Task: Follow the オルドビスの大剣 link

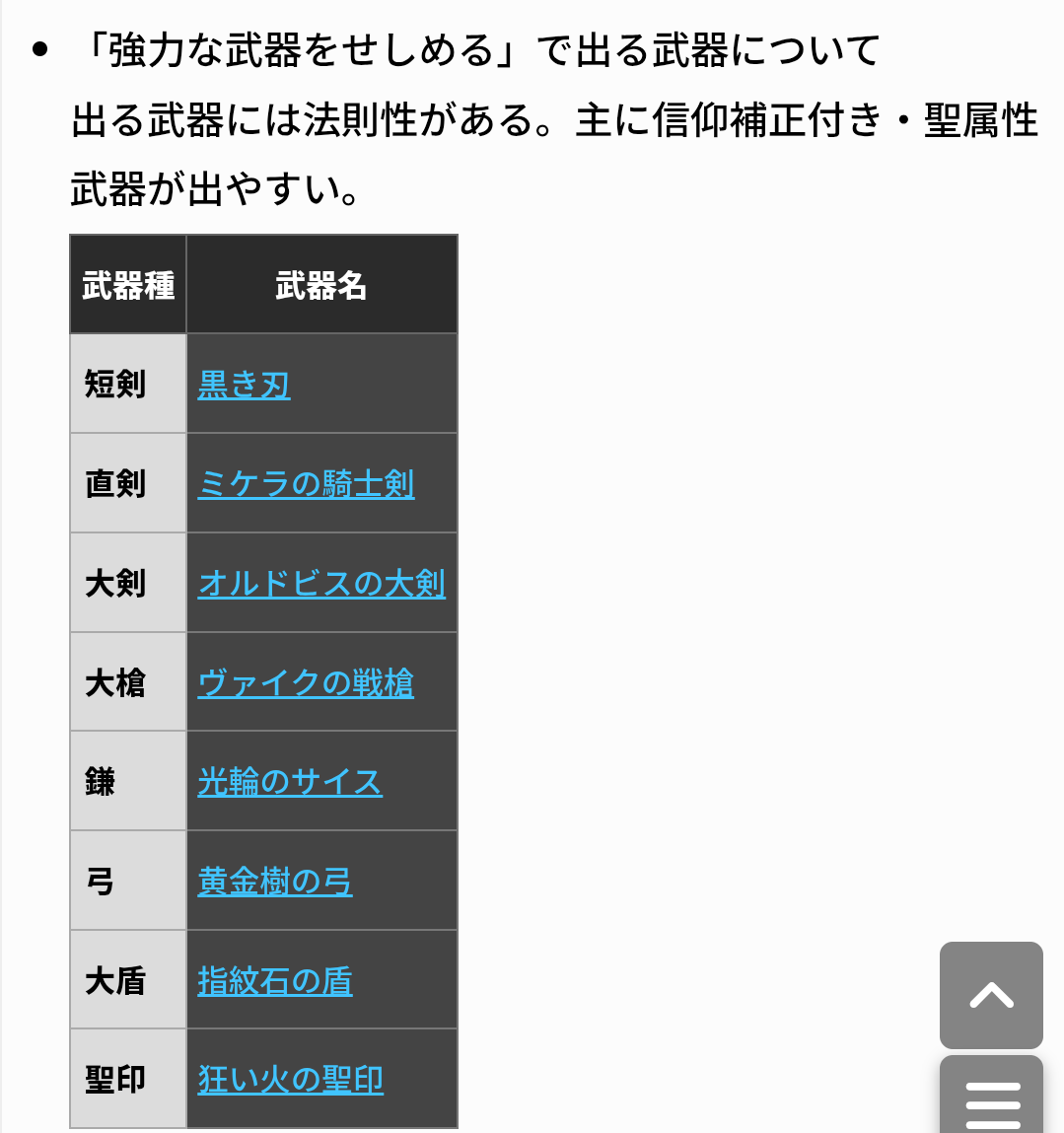Action: [321, 583]
